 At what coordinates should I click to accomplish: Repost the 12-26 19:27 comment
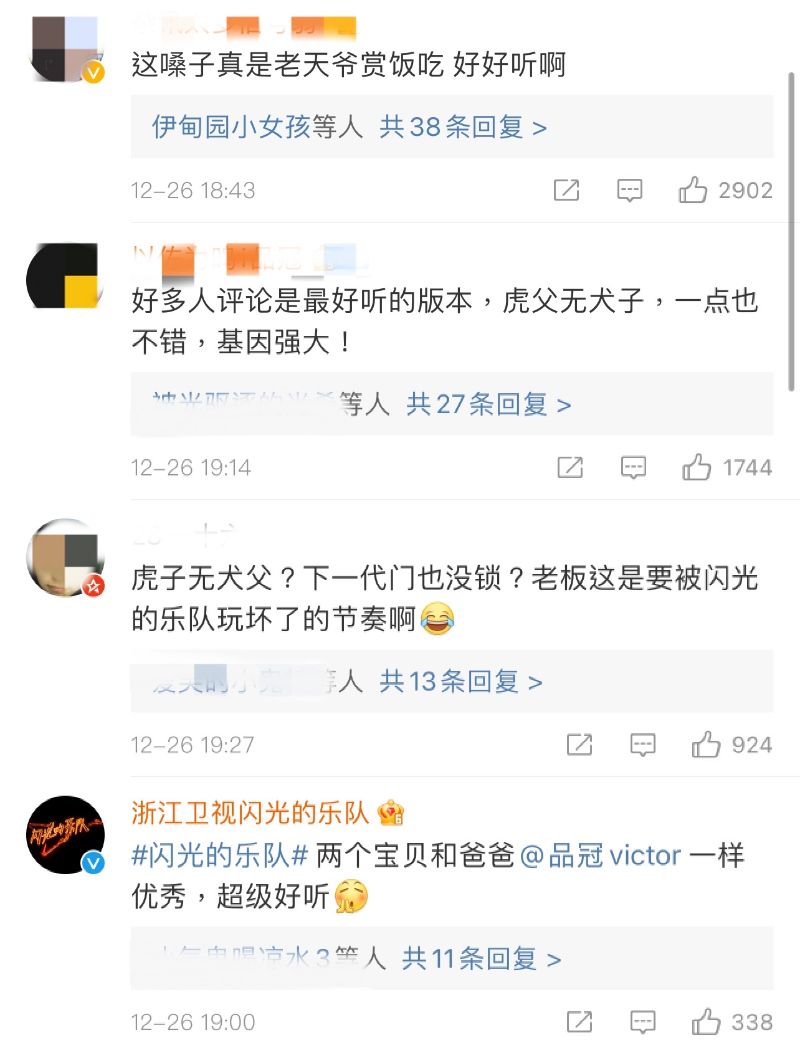580,745
